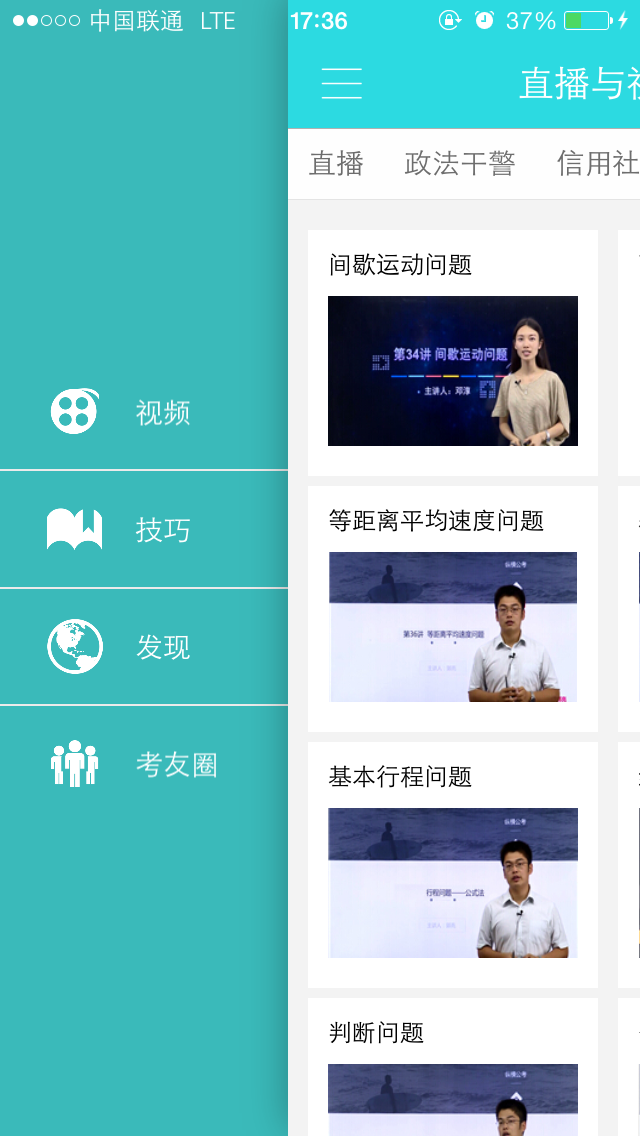The image size is (640, 1136).
Task: Tap the hamburger menu button
Action: (341, 84)
